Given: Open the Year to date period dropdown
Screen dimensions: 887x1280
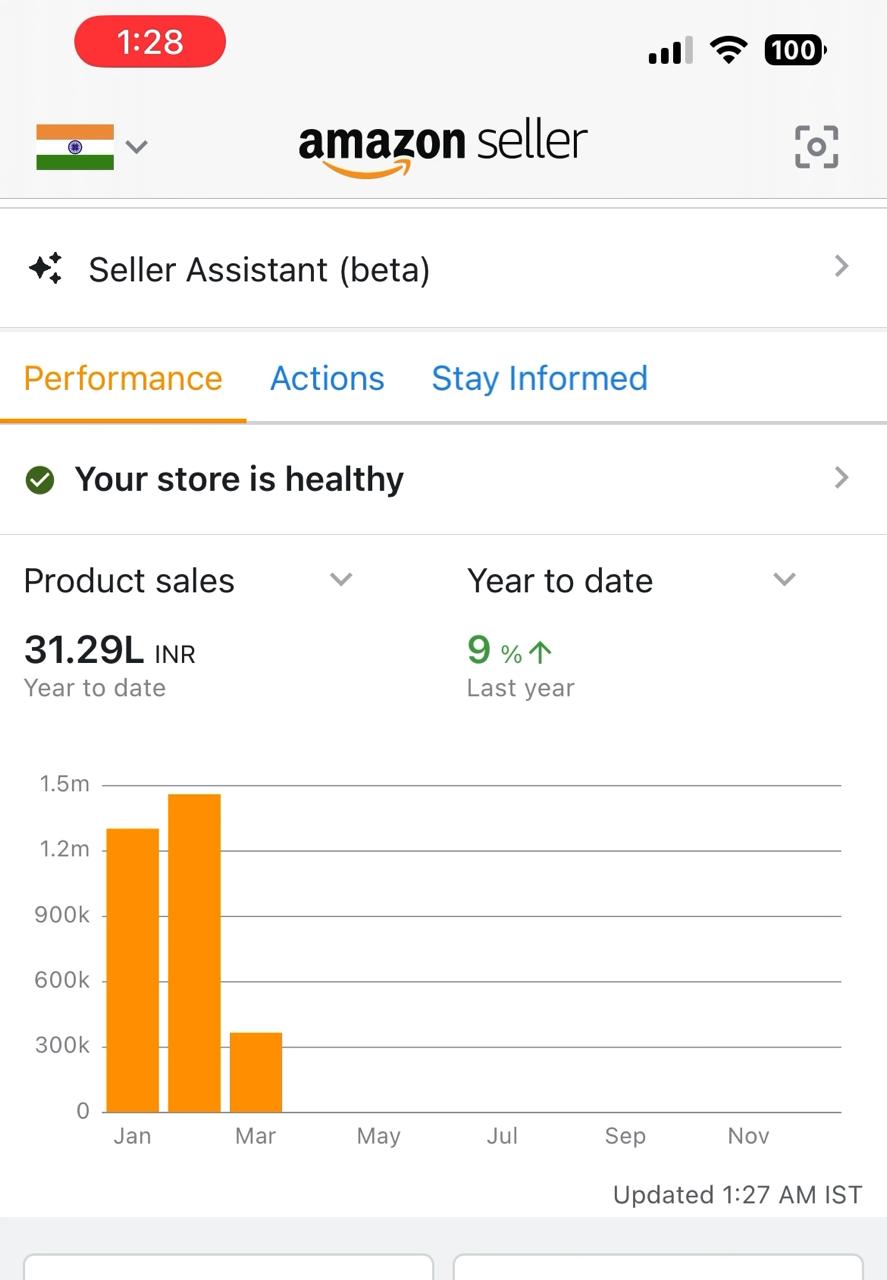Looking at the screenshot, I should [x=784, y=580].
